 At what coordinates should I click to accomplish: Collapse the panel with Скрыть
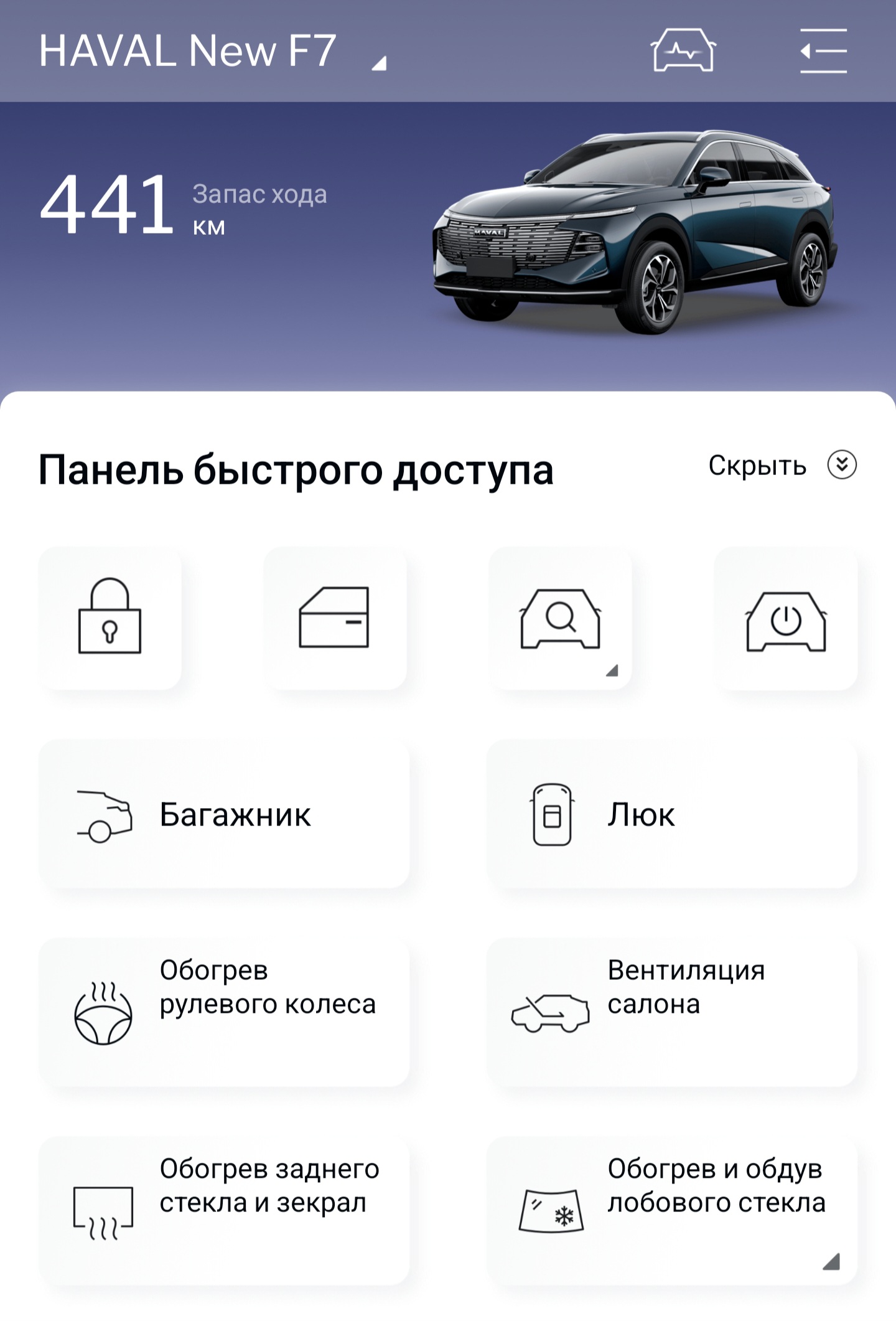782,466
